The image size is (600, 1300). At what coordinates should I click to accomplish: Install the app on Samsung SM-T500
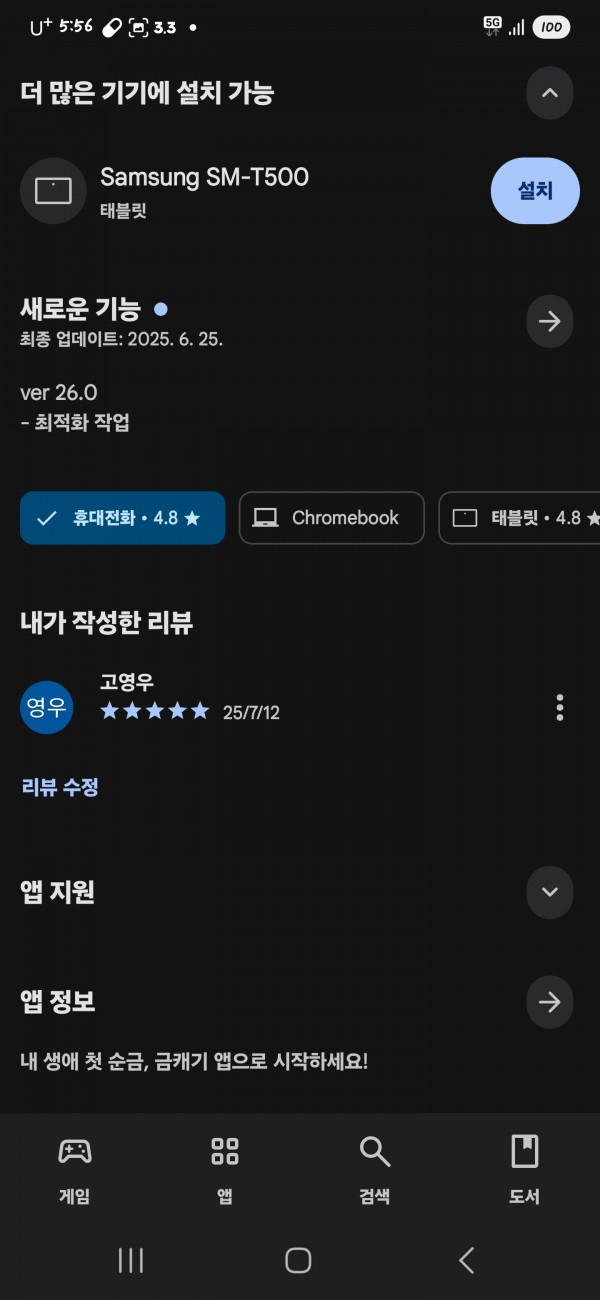point(535,190)
